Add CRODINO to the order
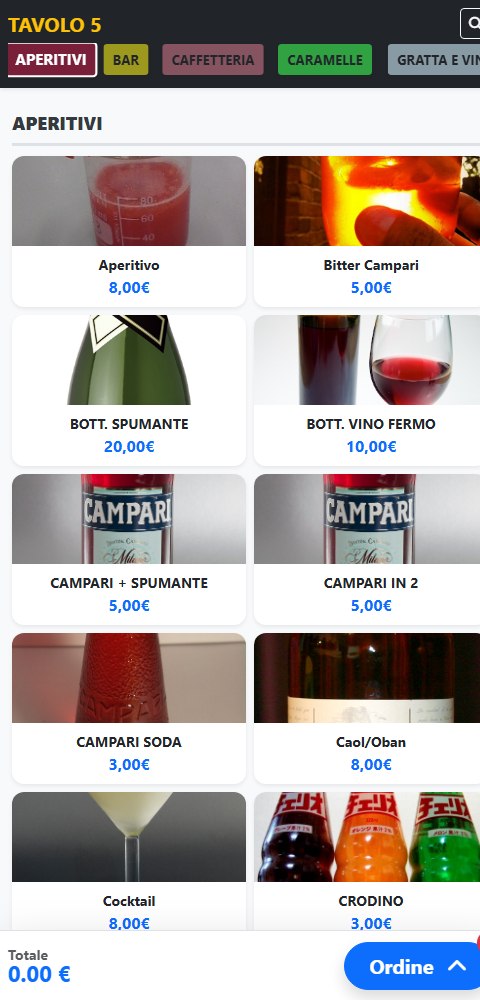 [x=367, y=861]
